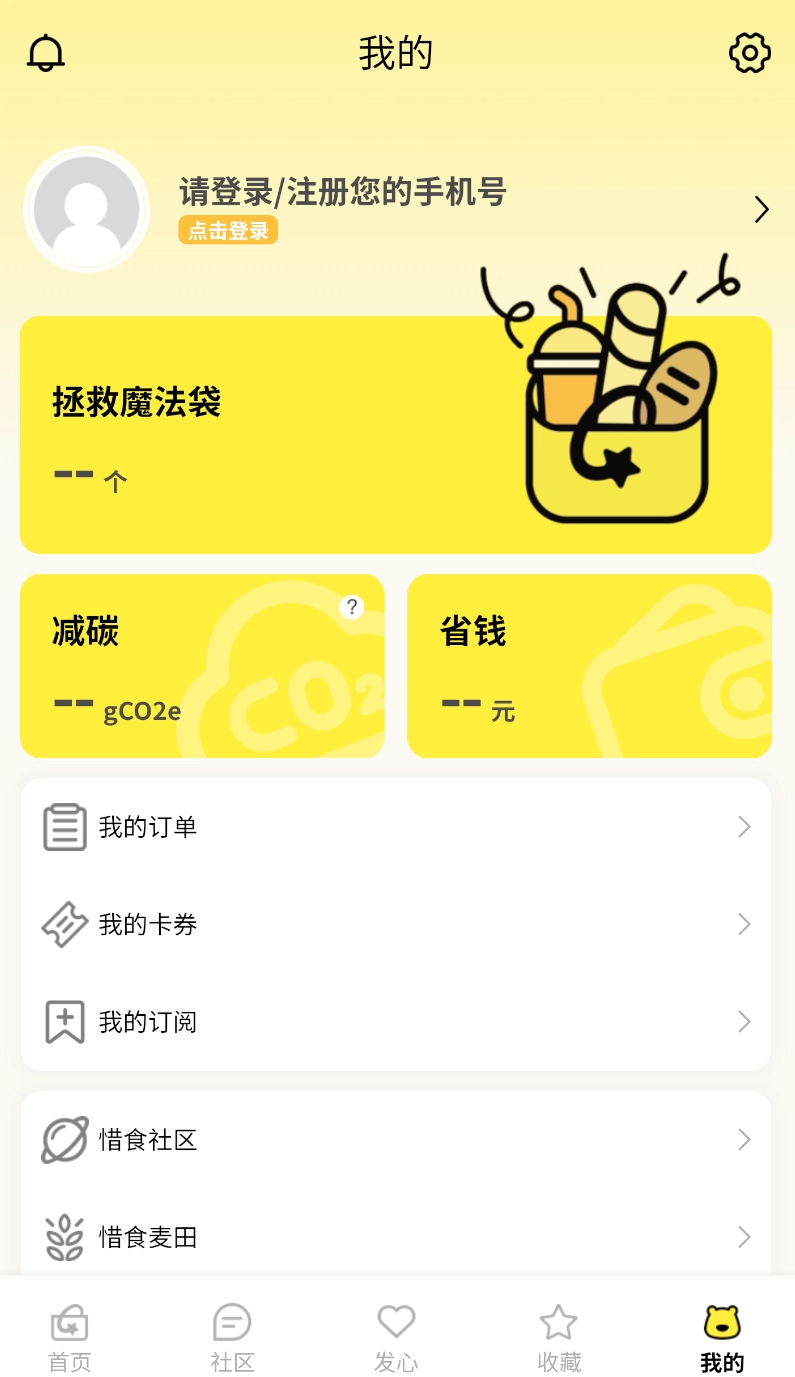
Task: Expand 我的订单 with its arrow
Action: click(744, 826)
